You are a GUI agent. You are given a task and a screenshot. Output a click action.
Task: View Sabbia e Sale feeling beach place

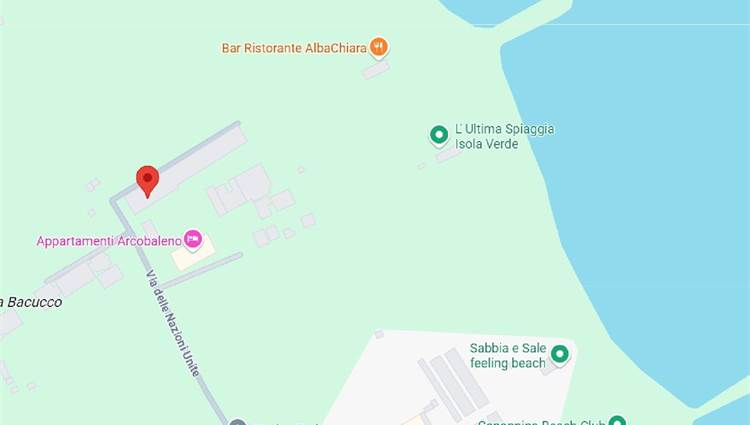click(559, 354)
